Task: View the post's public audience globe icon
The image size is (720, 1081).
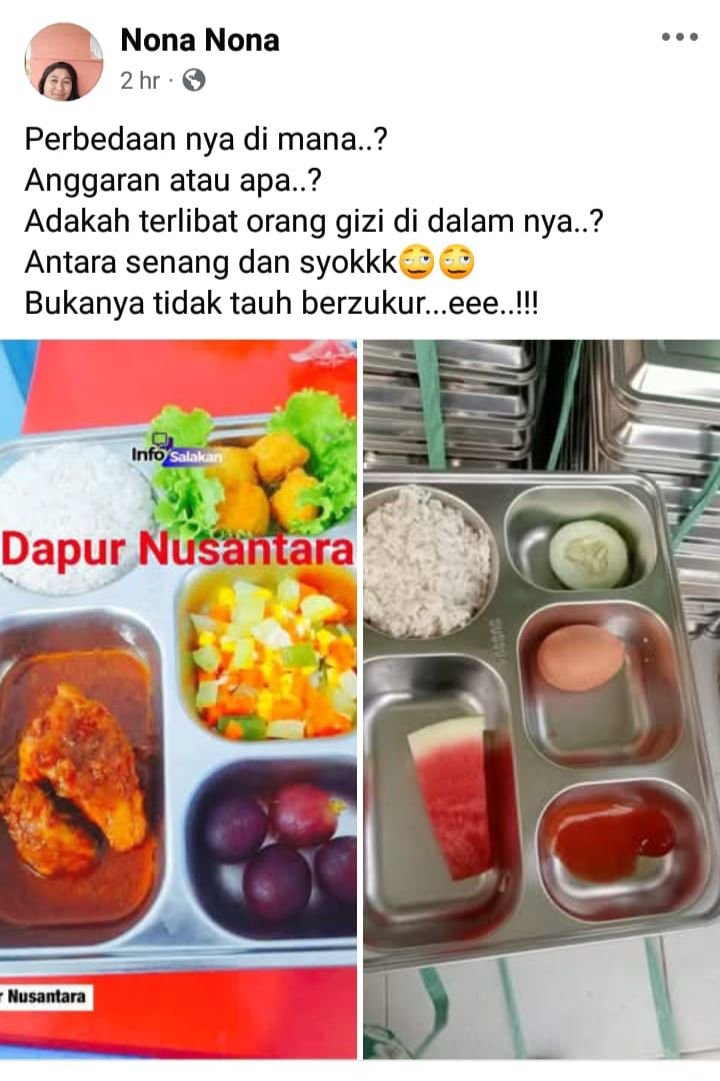Action: pyautogui.click(x=194, y=81)
